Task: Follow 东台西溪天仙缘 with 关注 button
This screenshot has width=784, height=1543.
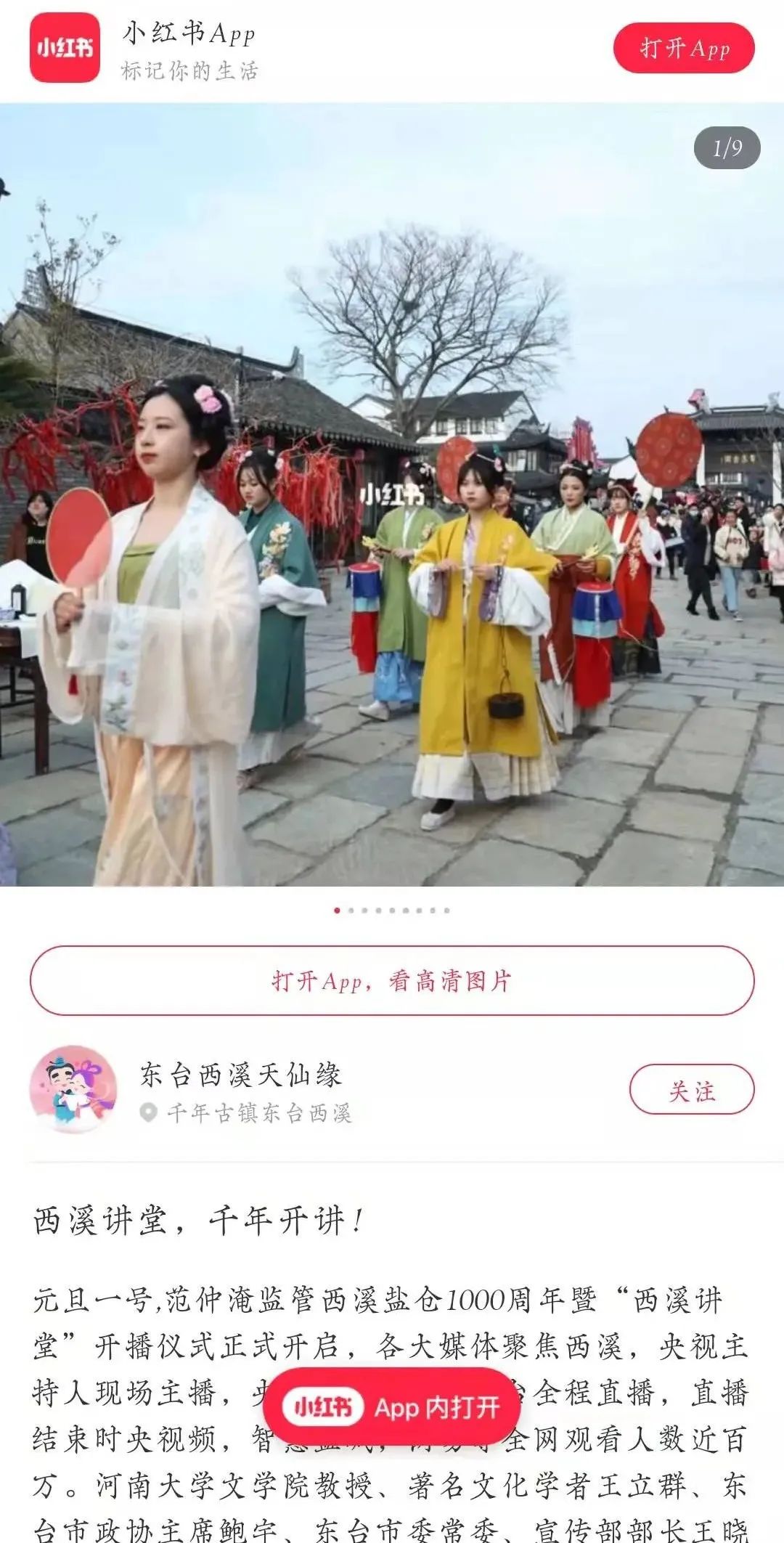Action: [691, 1089]
